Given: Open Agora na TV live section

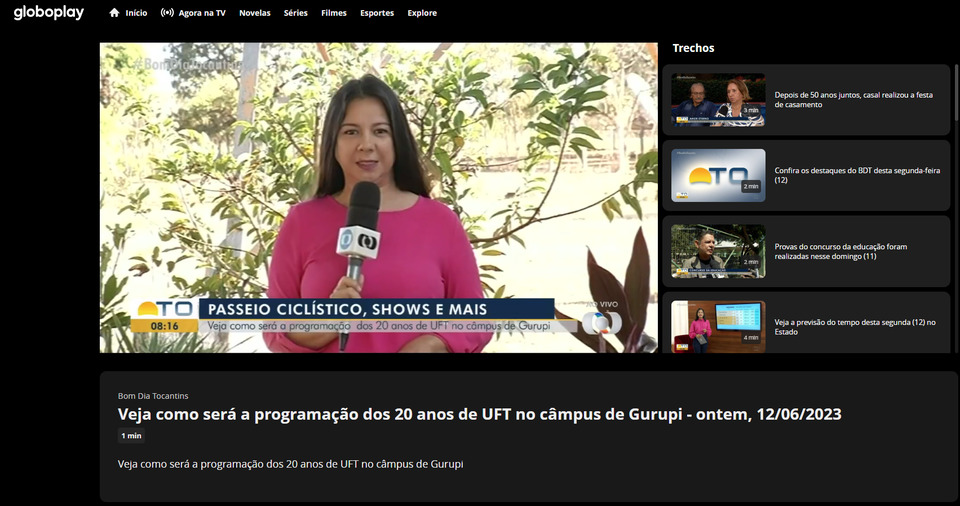Looking at the screenshot, I should 193,13.
